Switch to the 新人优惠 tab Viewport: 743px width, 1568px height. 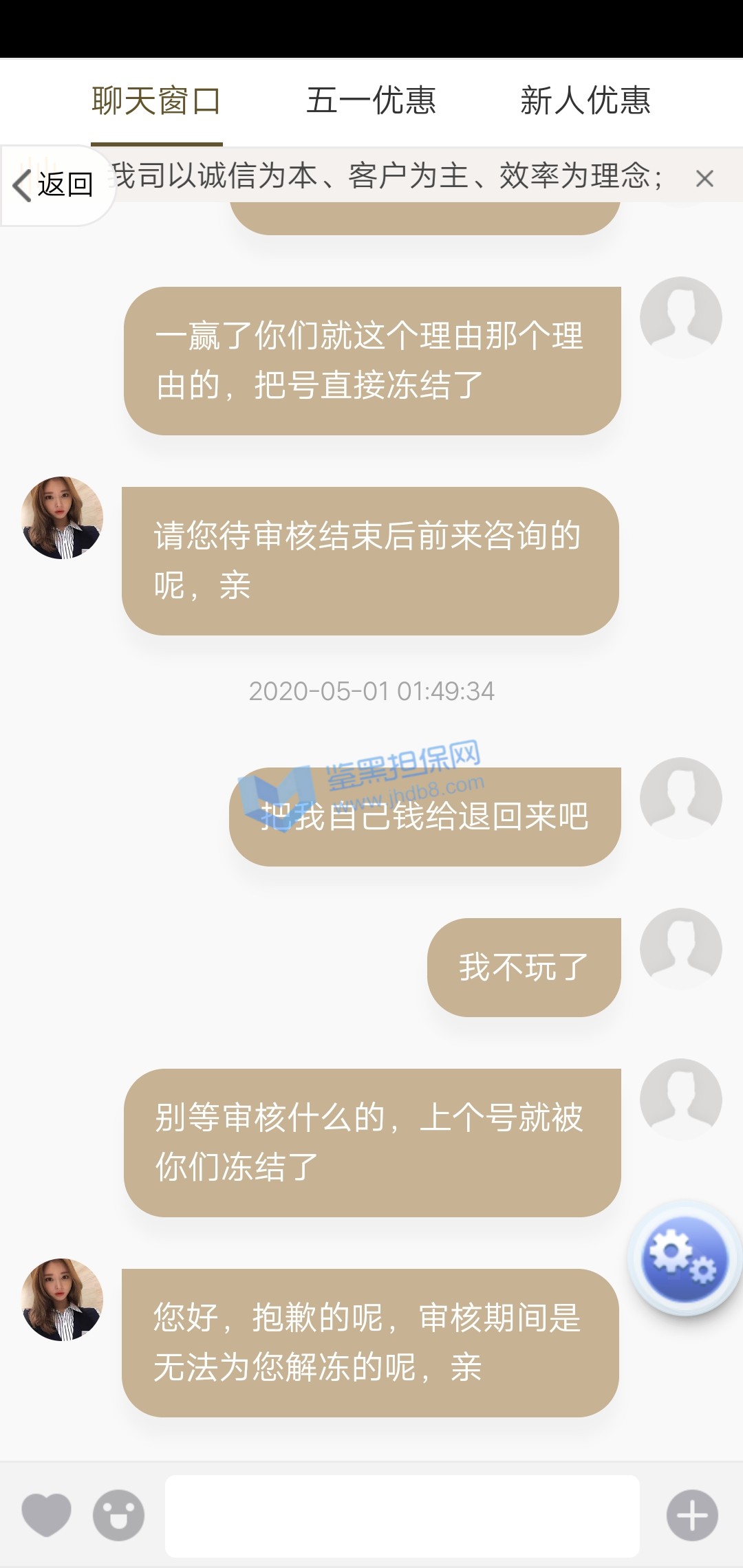point(585,101)
